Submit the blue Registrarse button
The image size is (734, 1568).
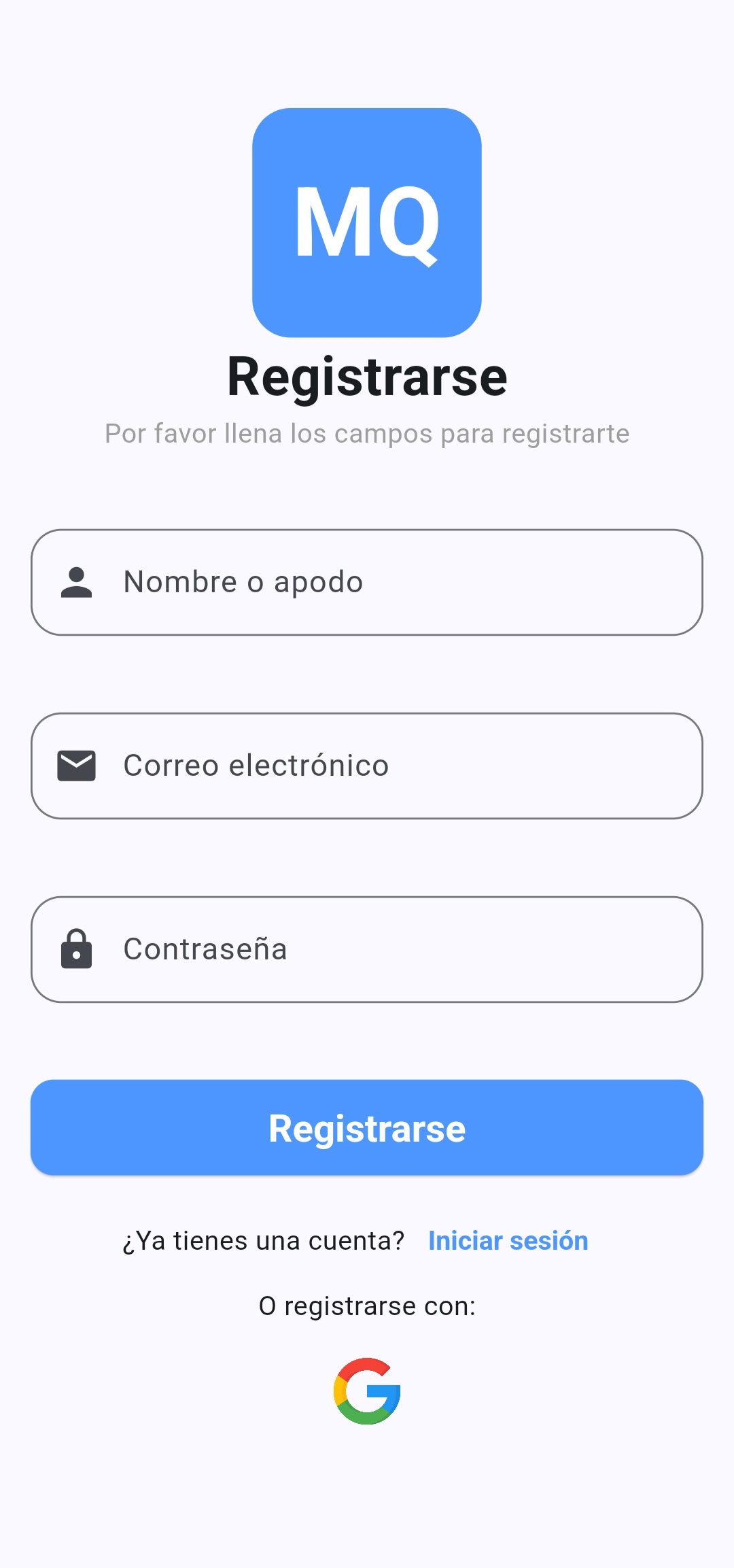coord(367,1127)
